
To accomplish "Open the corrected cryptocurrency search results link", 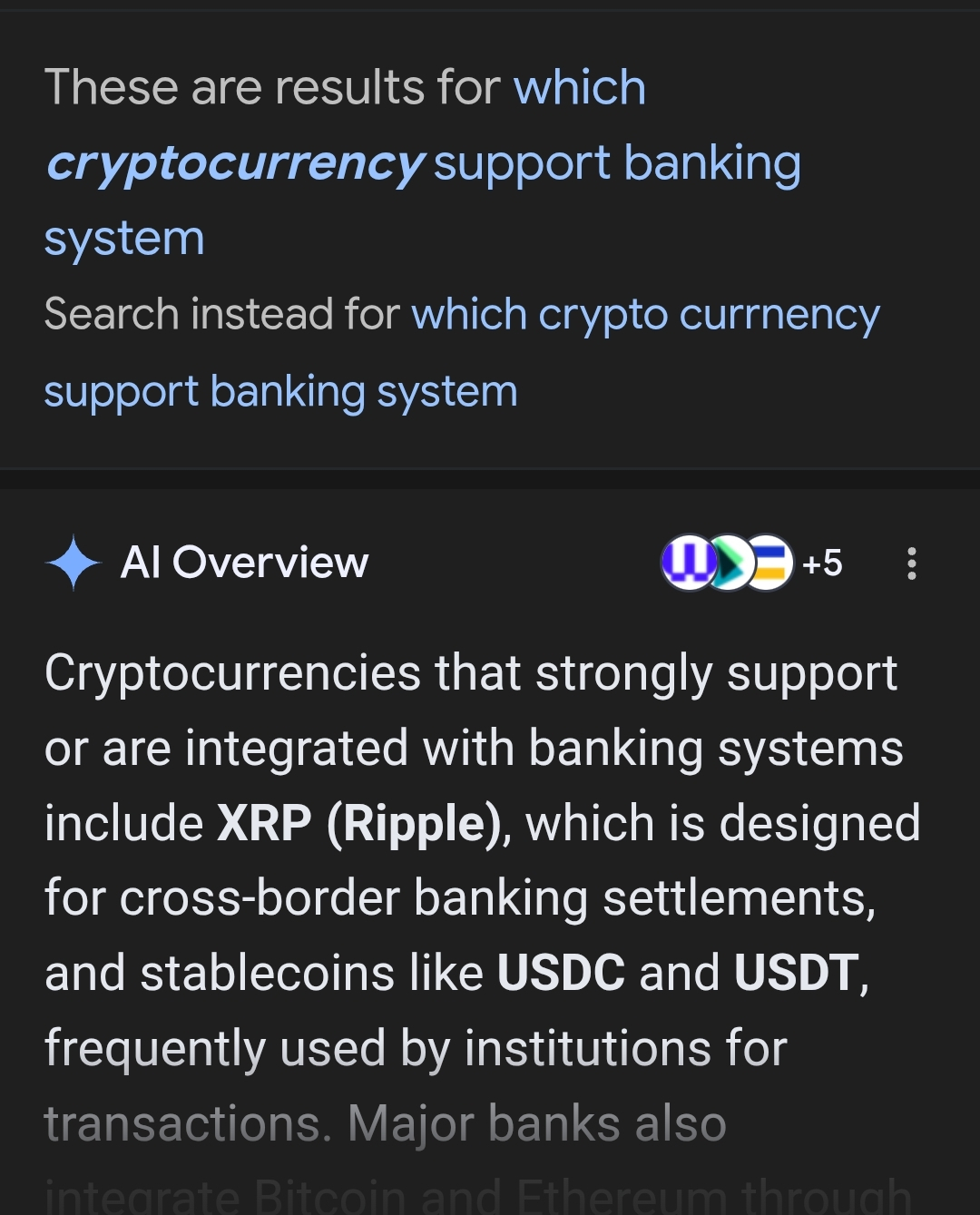I will (422, 163).
